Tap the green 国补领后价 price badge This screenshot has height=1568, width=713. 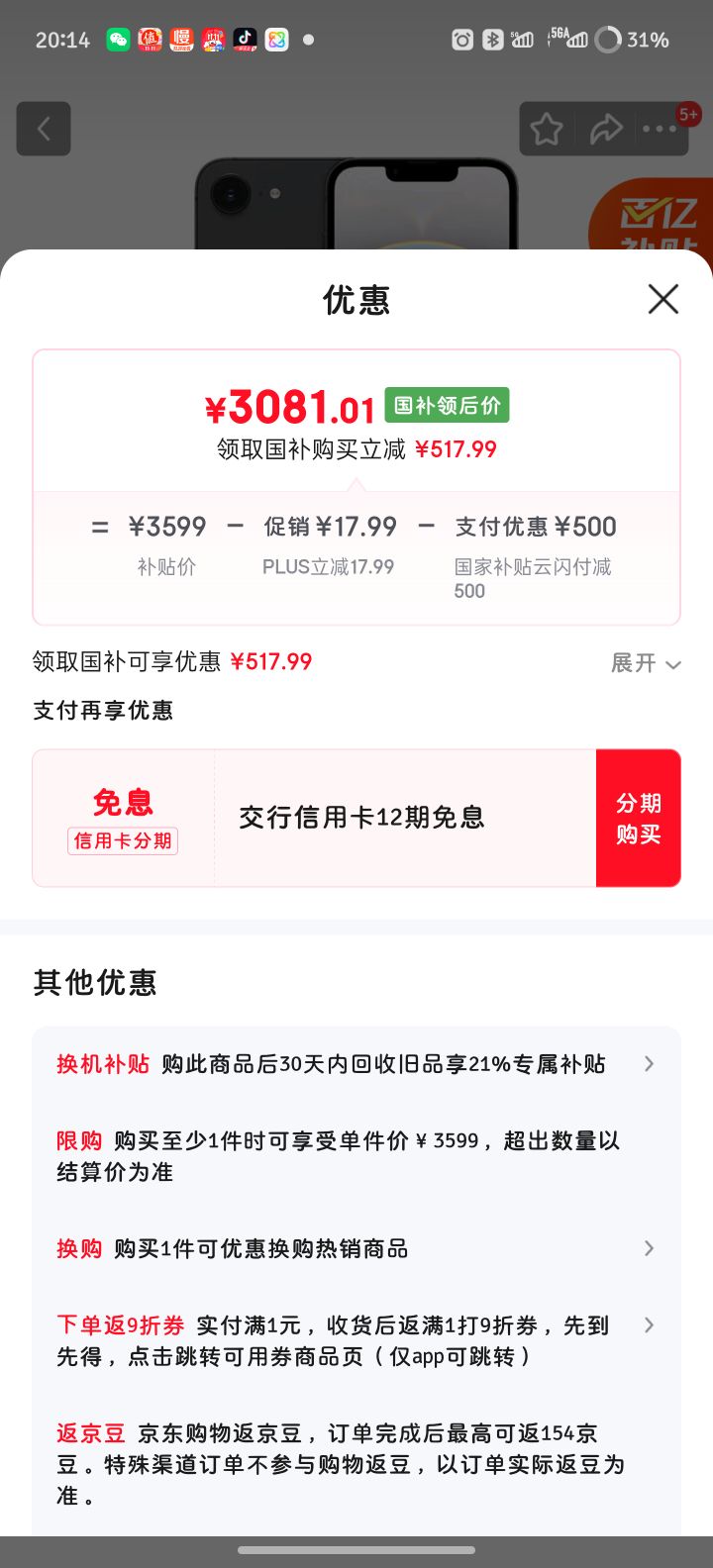pos(446,405)
